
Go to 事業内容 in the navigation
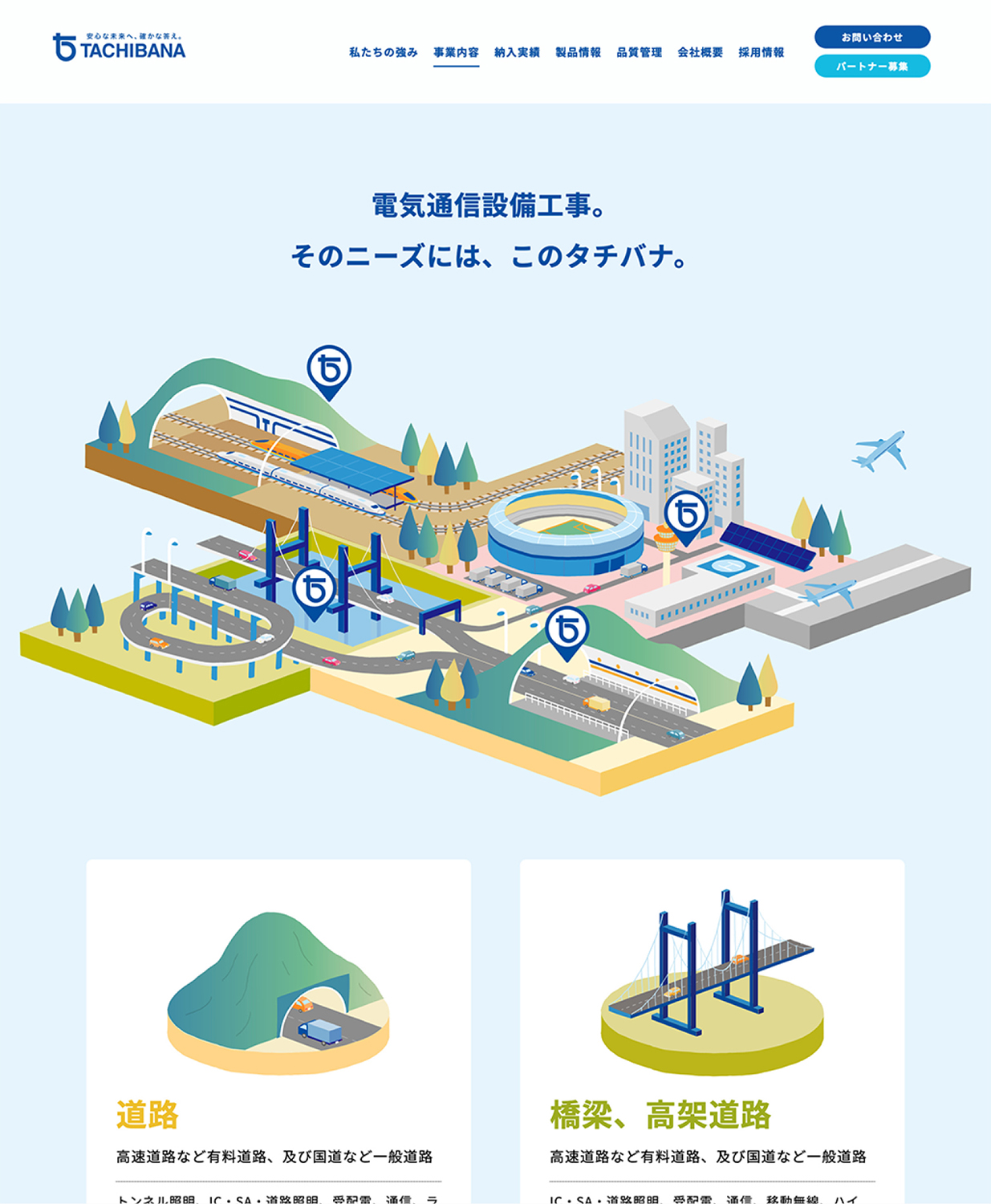456,52
